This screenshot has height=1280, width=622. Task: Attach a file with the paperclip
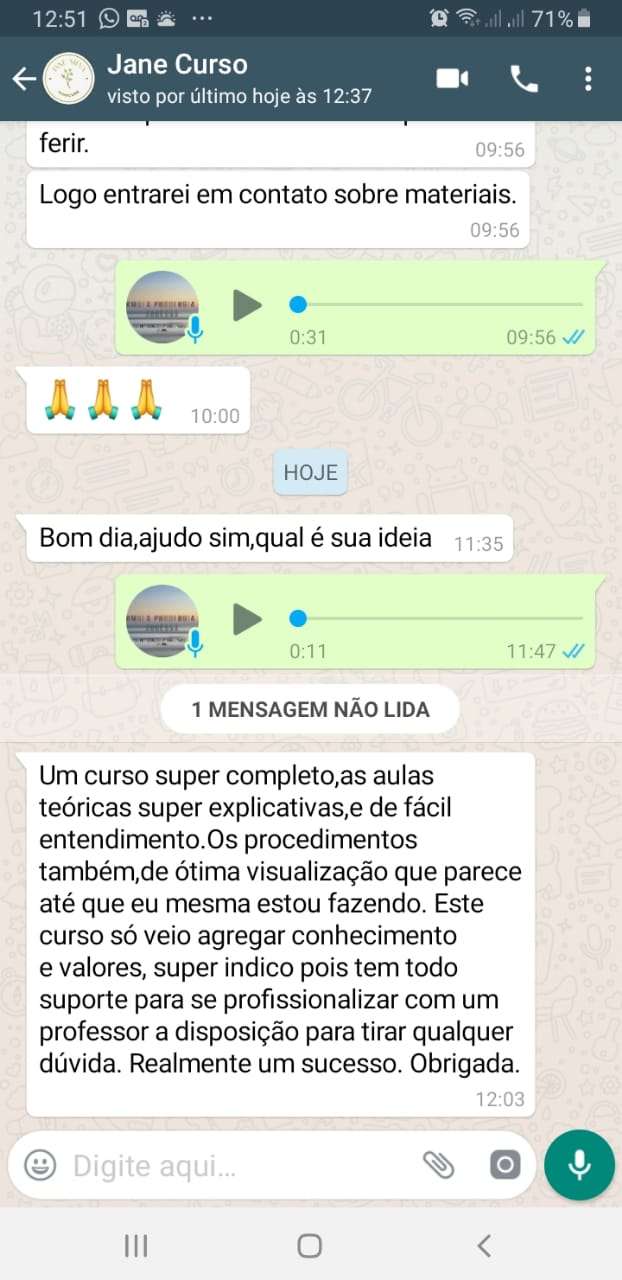tap(438, 1165)
